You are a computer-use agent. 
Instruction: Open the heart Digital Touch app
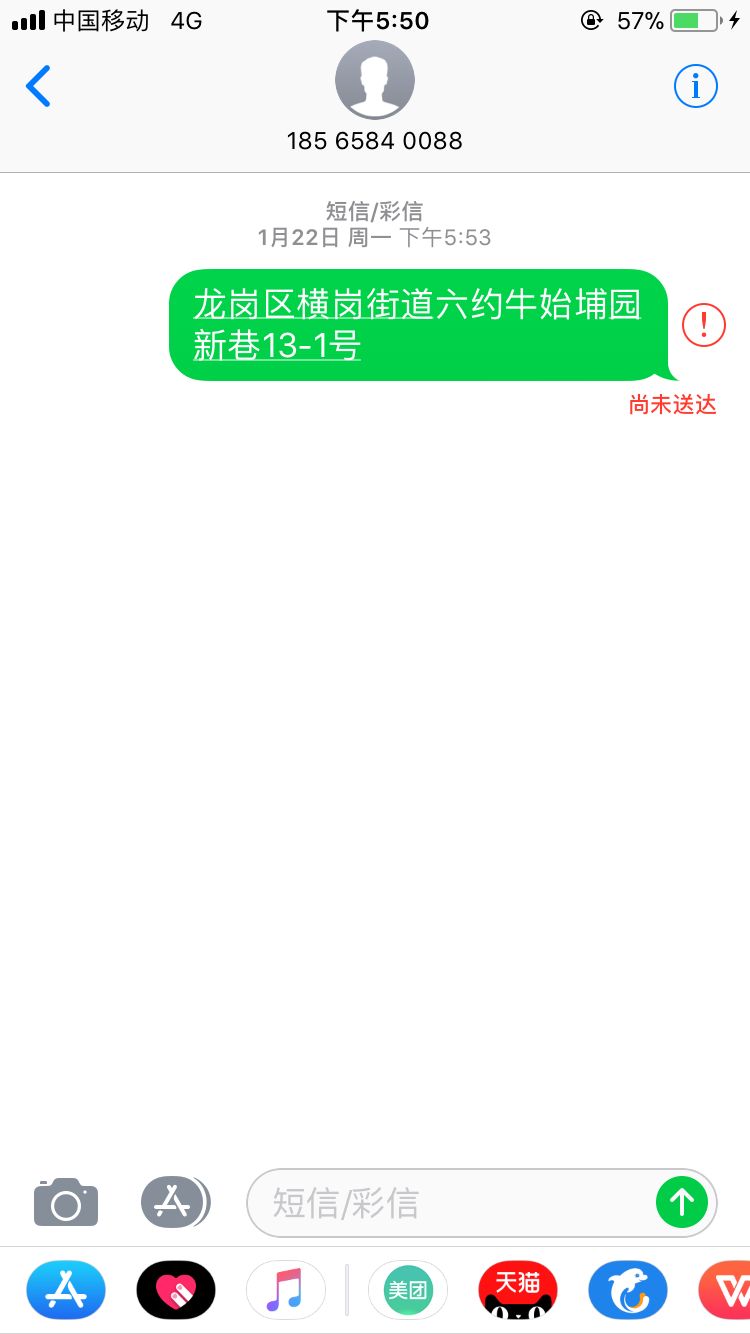[176, 1290]
